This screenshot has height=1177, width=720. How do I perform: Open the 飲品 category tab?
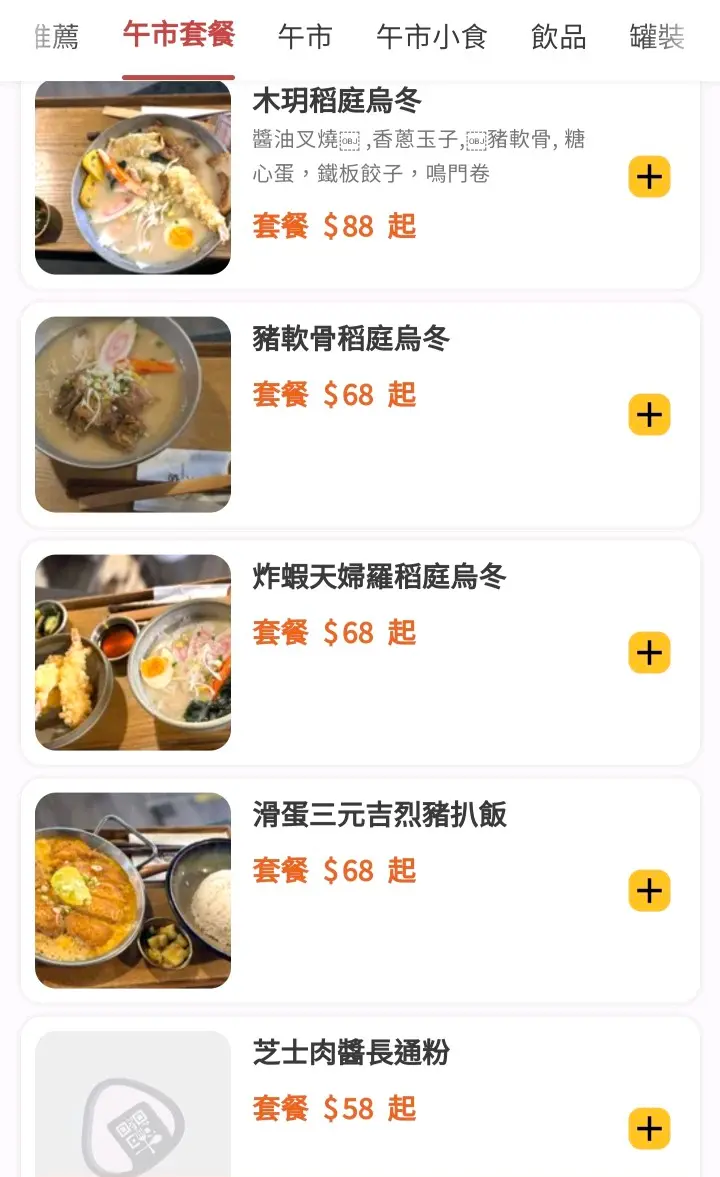558,38
